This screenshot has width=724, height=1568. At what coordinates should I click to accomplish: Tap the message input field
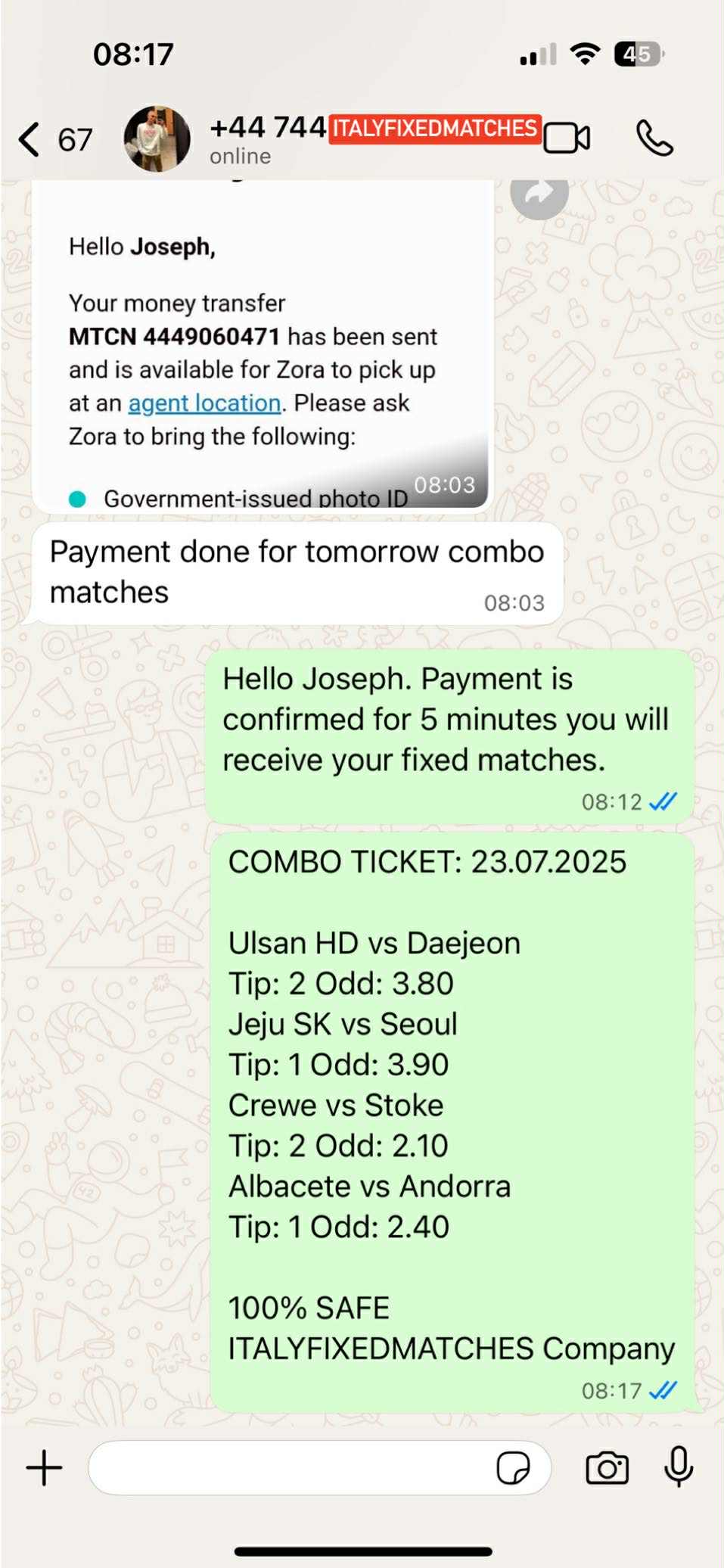coord(291,1467)
